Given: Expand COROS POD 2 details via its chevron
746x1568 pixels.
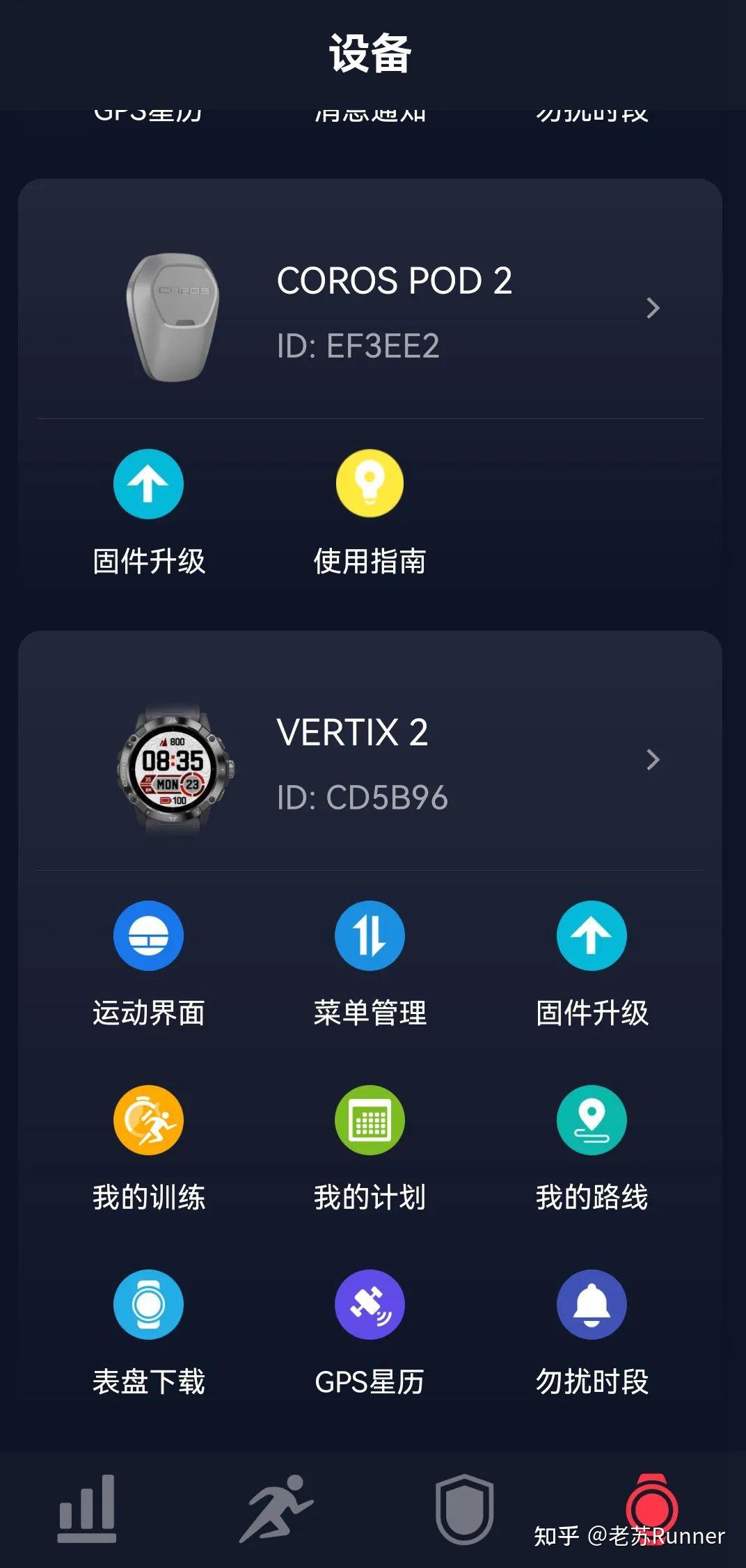Looking at the screenshot, I should point(653,308).
